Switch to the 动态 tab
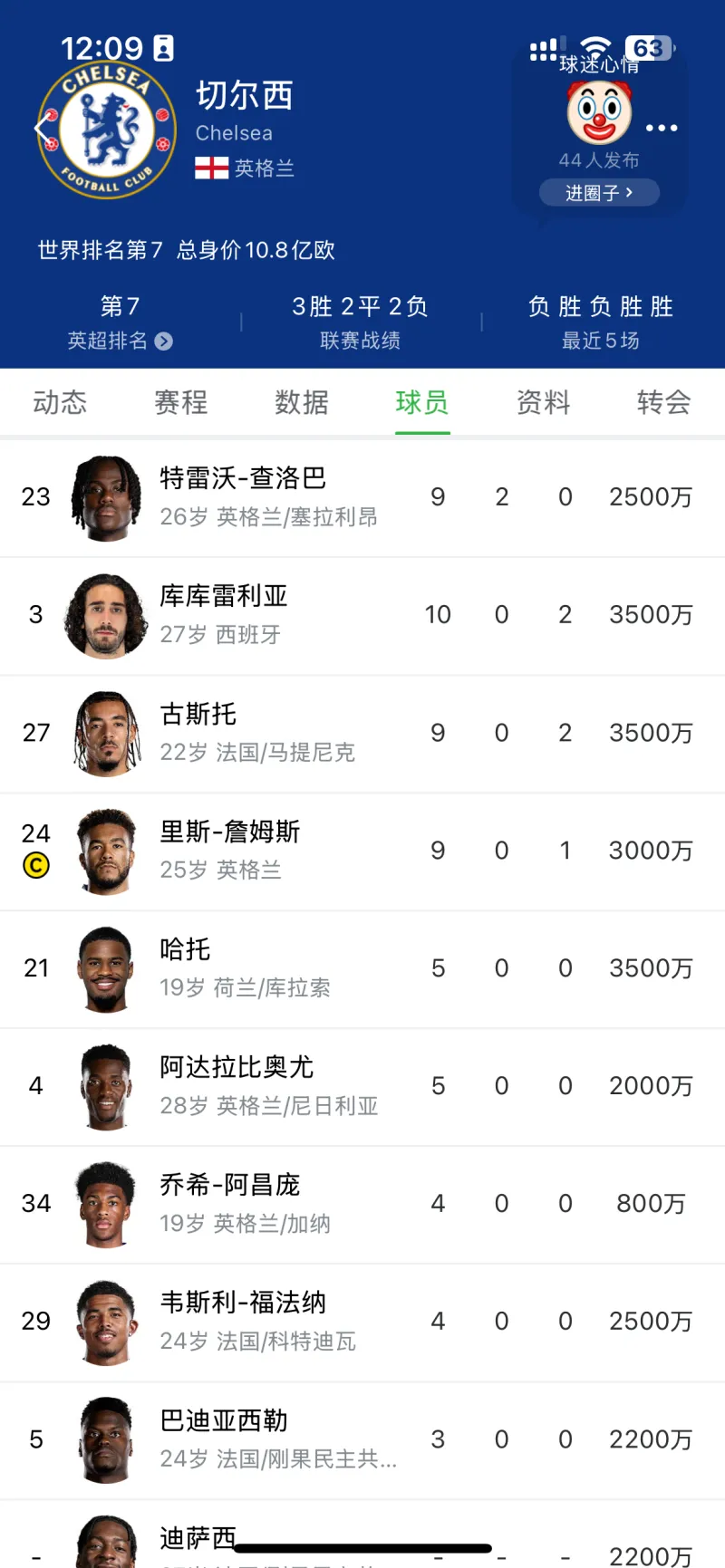 point(60,402)
